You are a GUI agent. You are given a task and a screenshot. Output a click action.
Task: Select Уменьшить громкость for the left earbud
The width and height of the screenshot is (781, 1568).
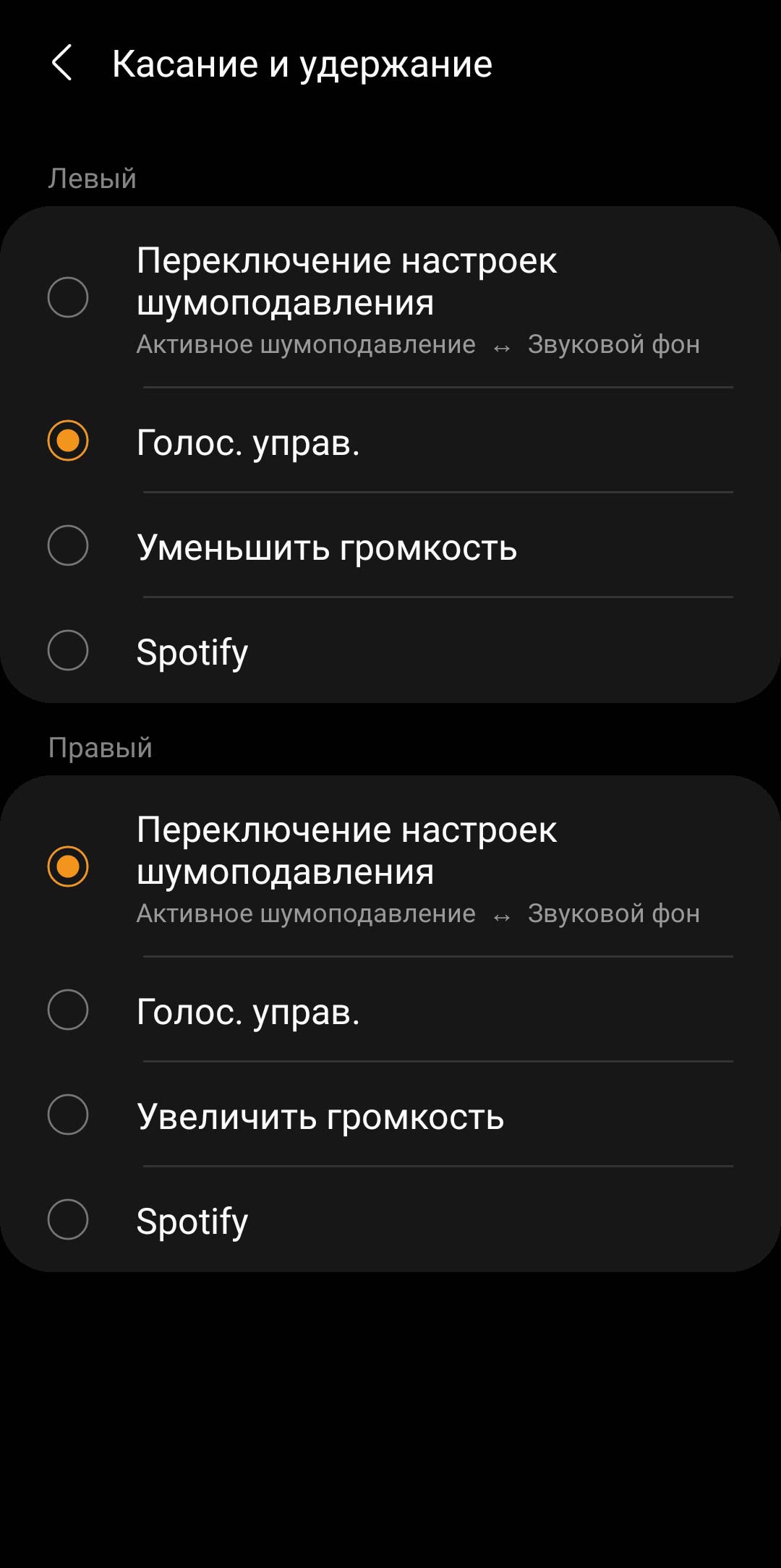tap(390, 545)
